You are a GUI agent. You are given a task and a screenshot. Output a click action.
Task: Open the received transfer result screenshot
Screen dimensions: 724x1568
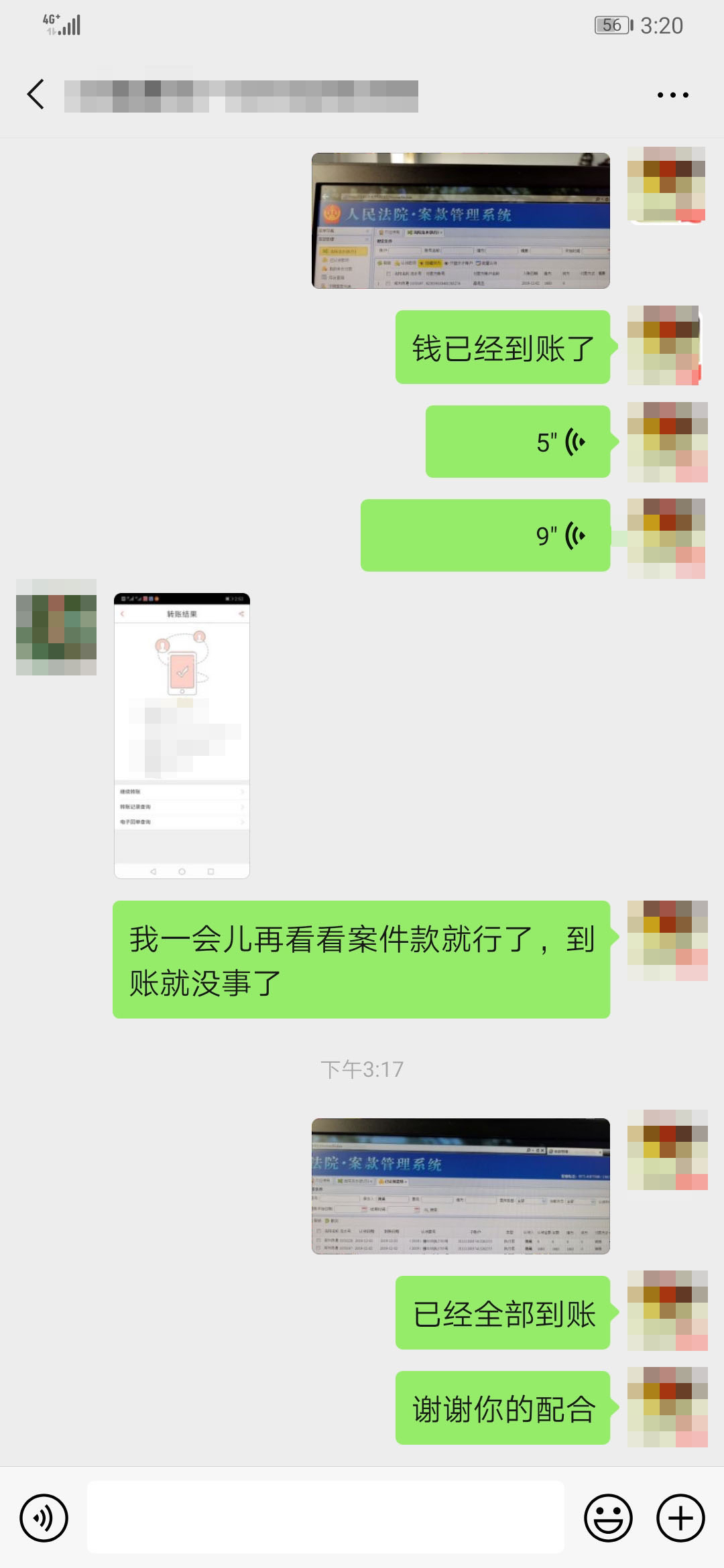182,735
